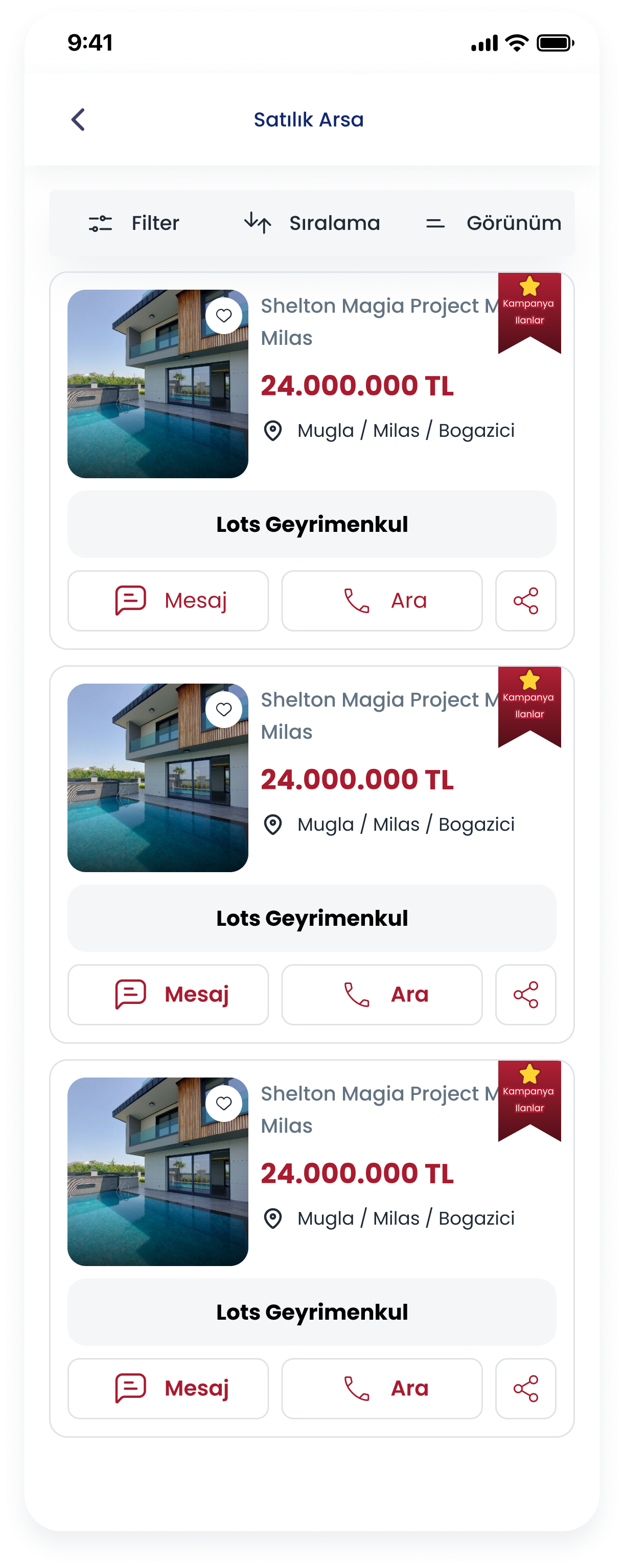
Task: Favorite the second listing with the heart
Action: pos(224,709)
